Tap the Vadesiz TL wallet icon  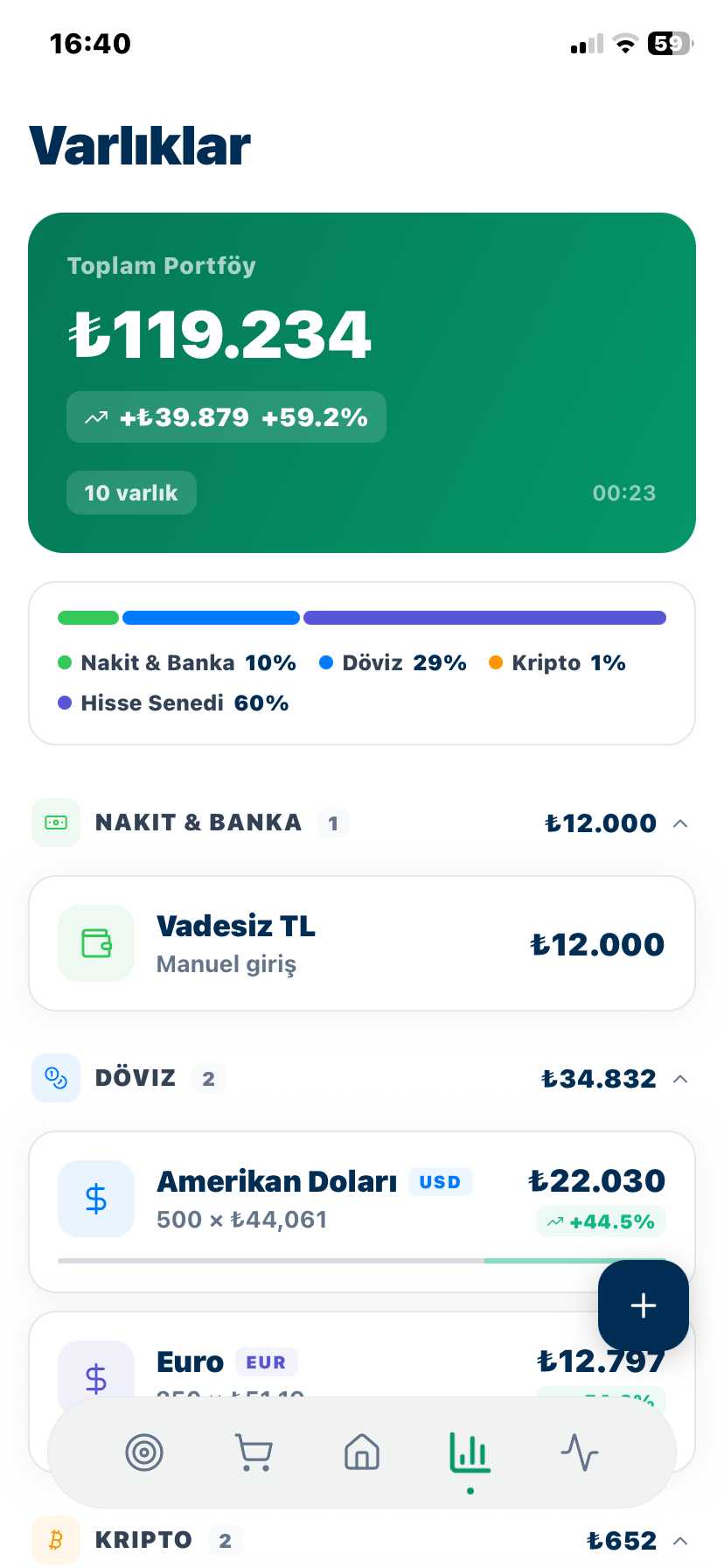point(96,943)
